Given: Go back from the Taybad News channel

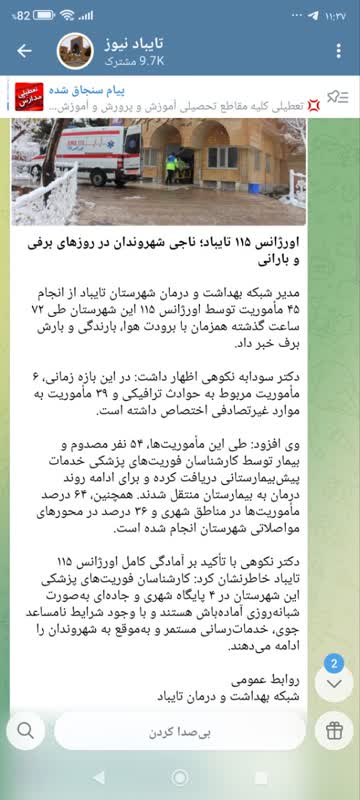Looking at the screenshot, I should (x=24, y=51).
